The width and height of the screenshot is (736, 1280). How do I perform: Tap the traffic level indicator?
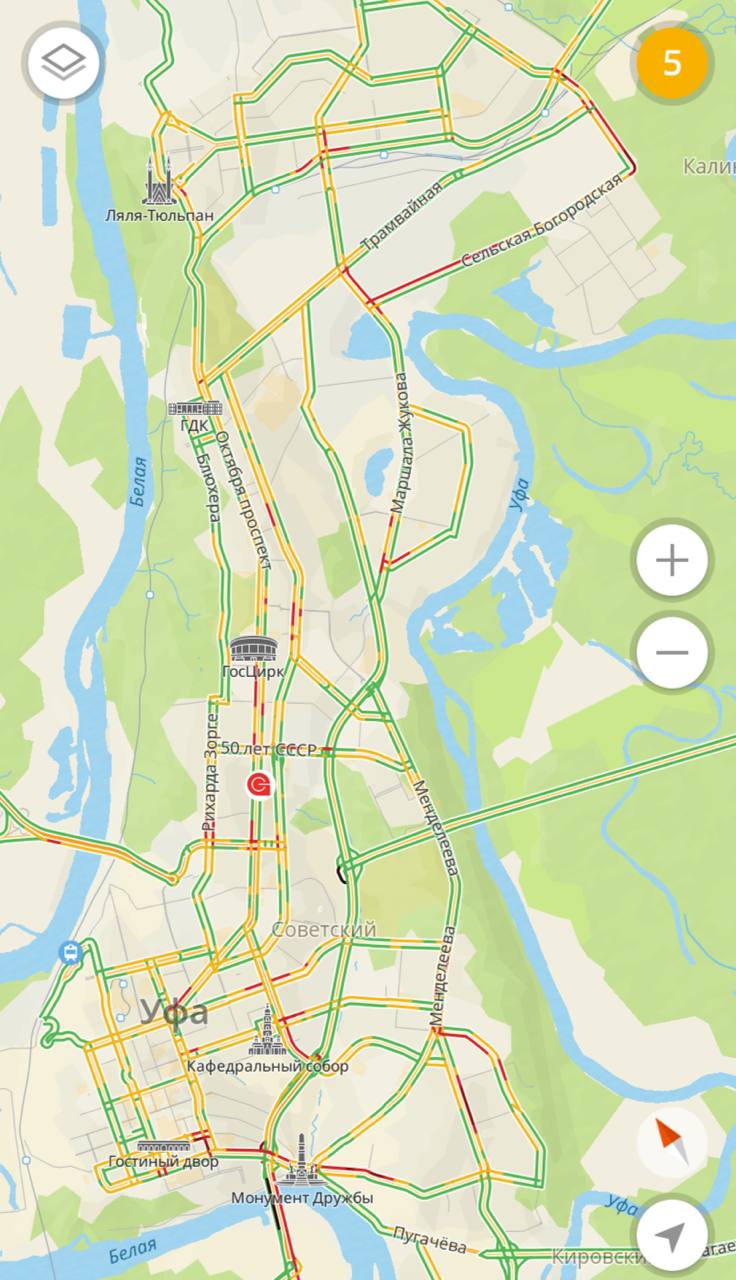coord(672,62)
